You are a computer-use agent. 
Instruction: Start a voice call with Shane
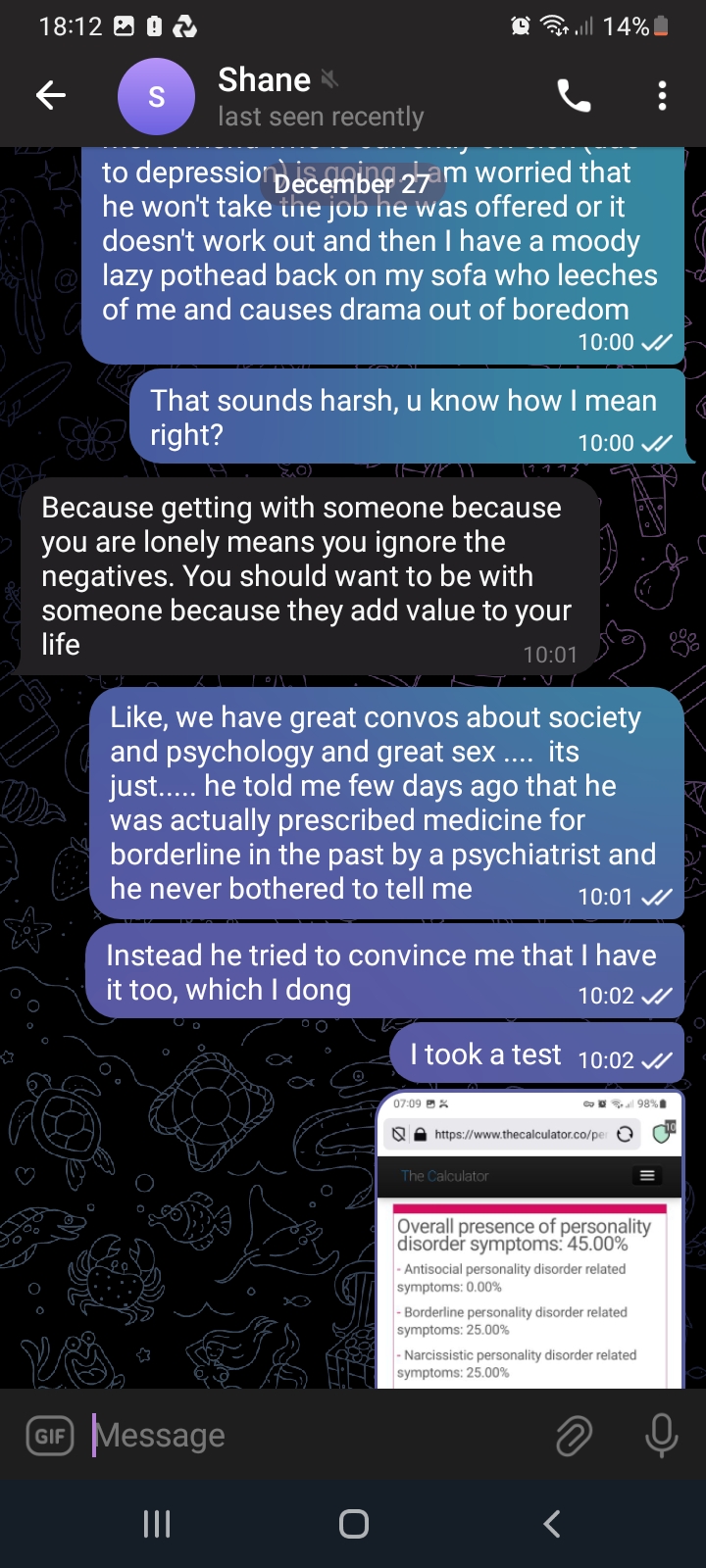tap(574, 96)
